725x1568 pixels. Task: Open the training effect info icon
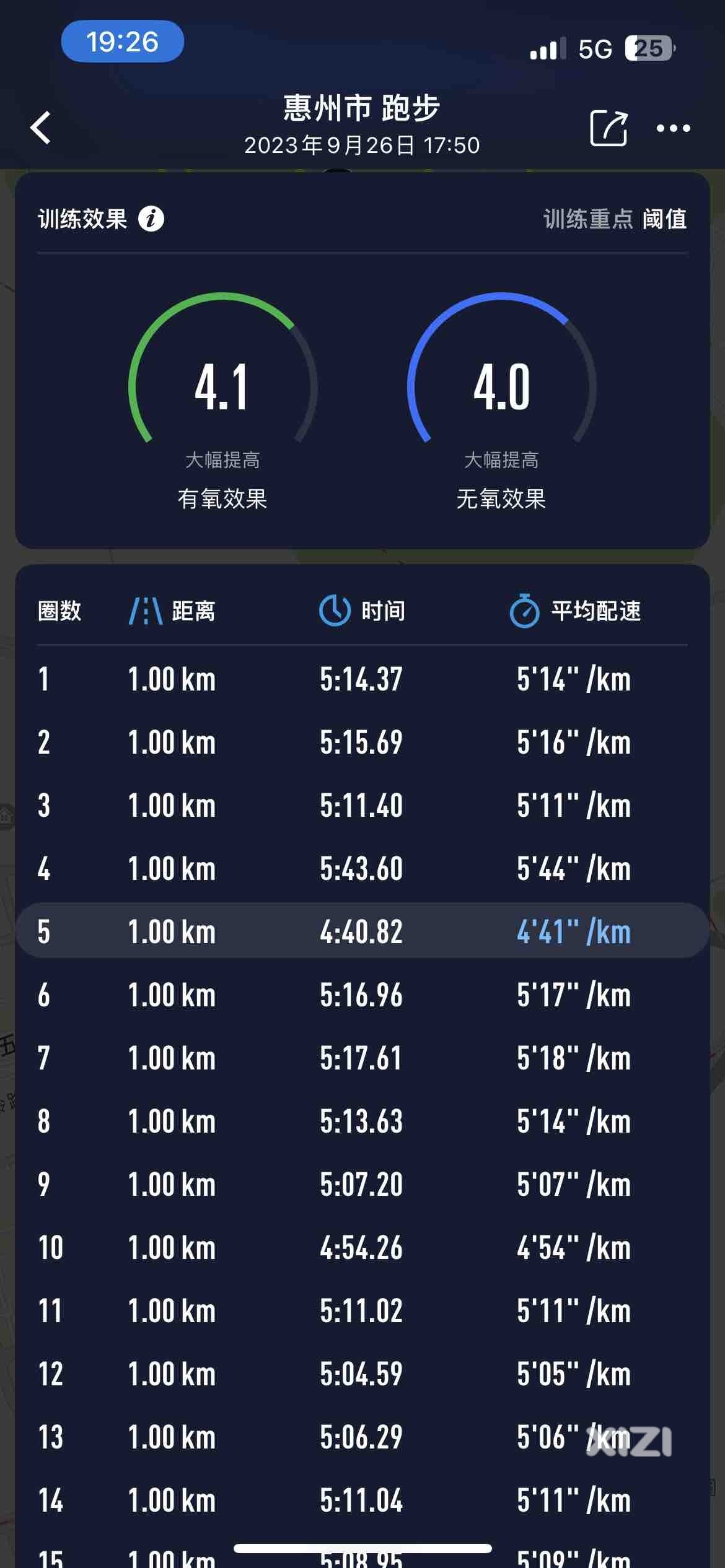click(x=151, y=219)
